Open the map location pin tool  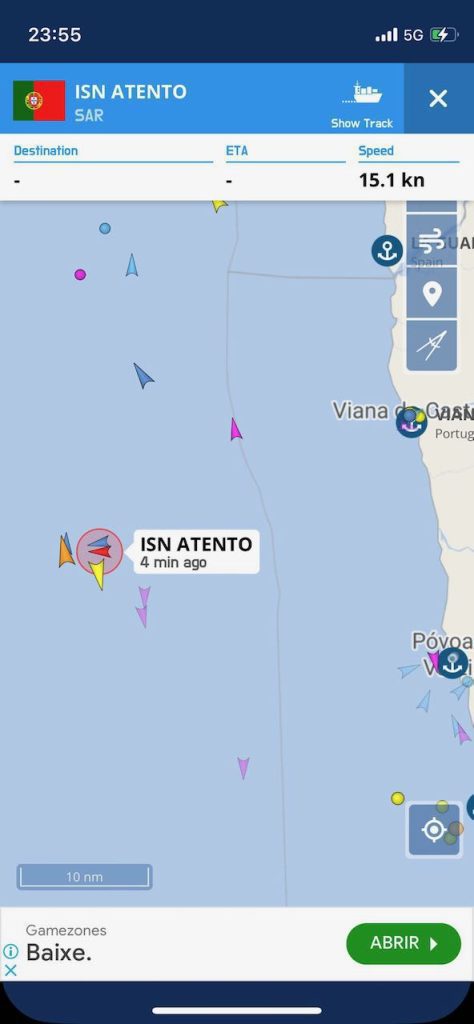pos(432,293)
